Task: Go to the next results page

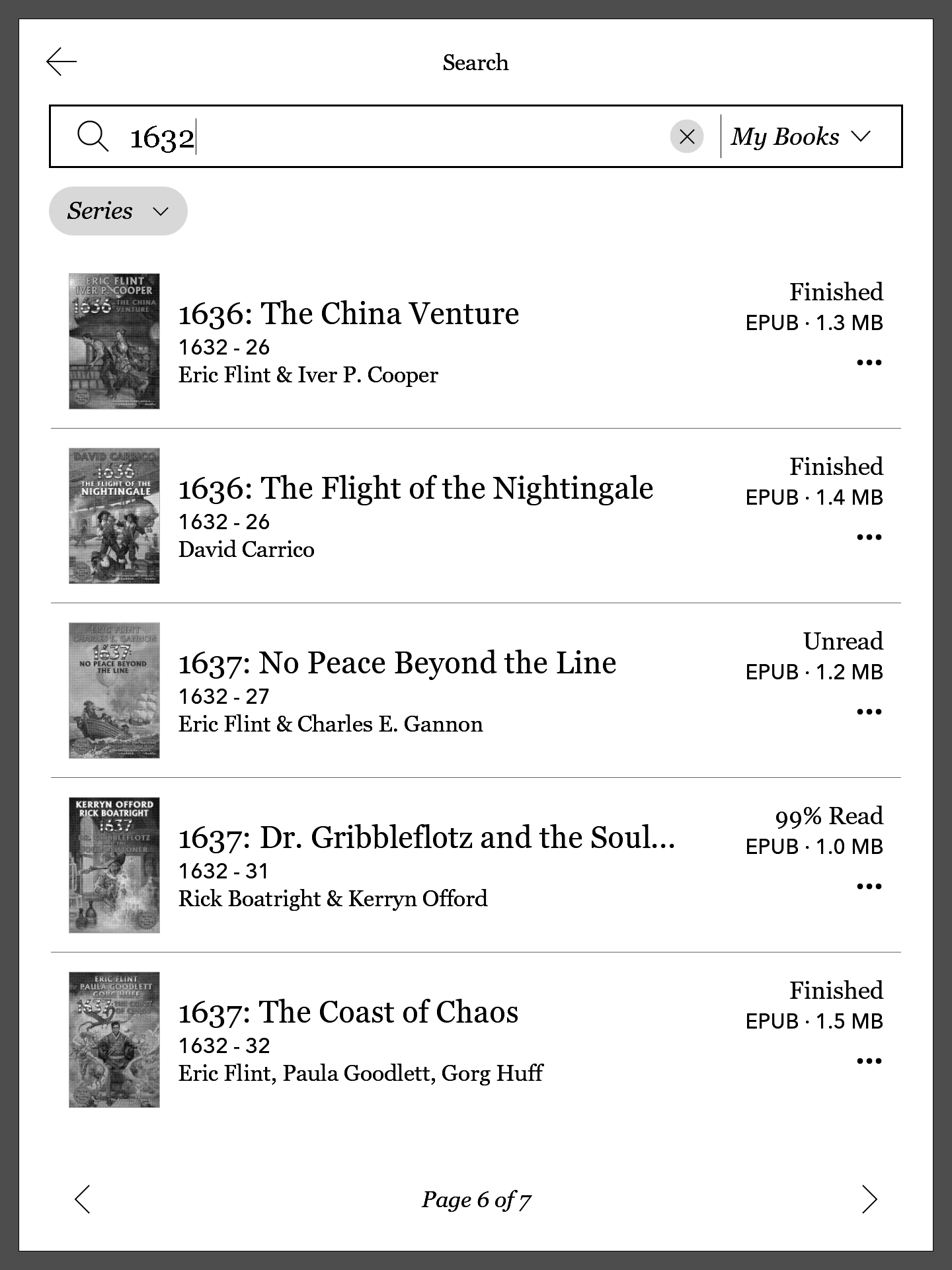Action: point(869,1199)
